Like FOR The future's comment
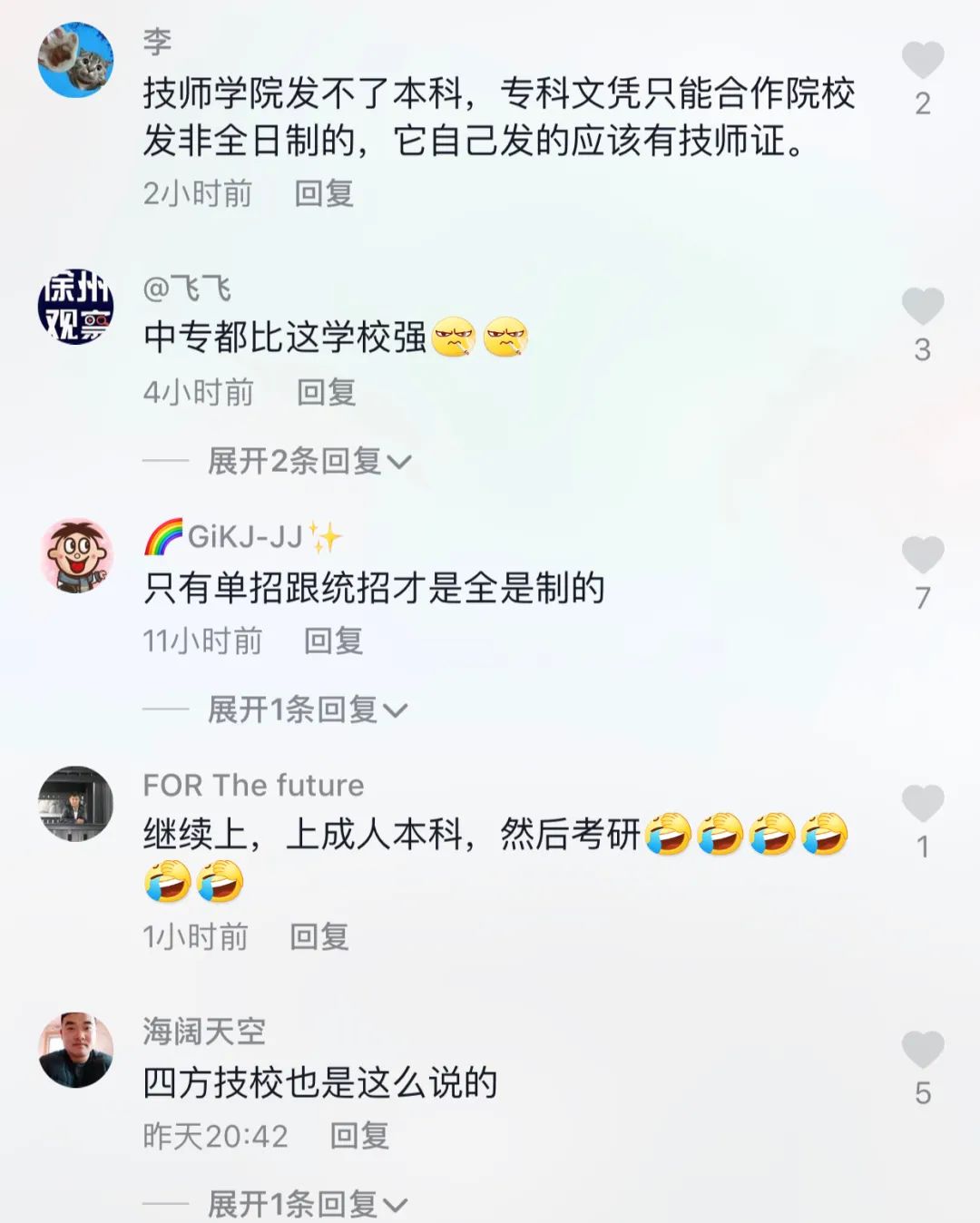Image resolution: width=980 pixels, height=1223 pixels. [x=922, y=803]
